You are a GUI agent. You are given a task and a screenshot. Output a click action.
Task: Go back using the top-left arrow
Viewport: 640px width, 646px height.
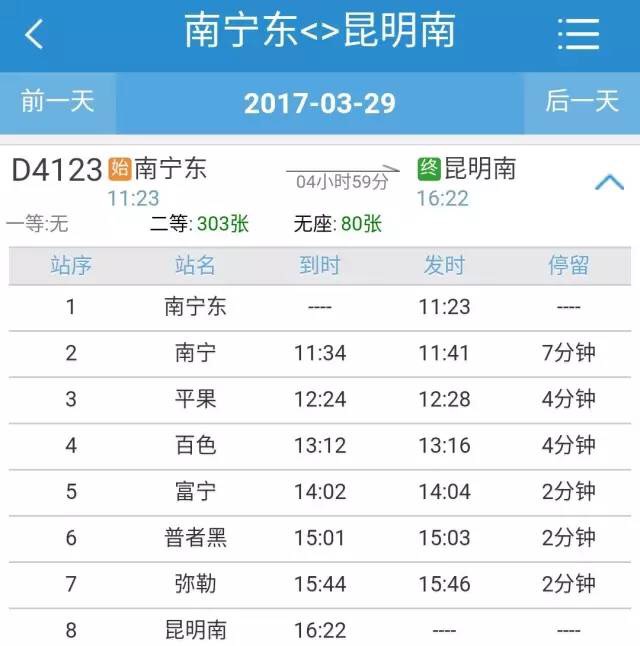(x=34, y=35)
